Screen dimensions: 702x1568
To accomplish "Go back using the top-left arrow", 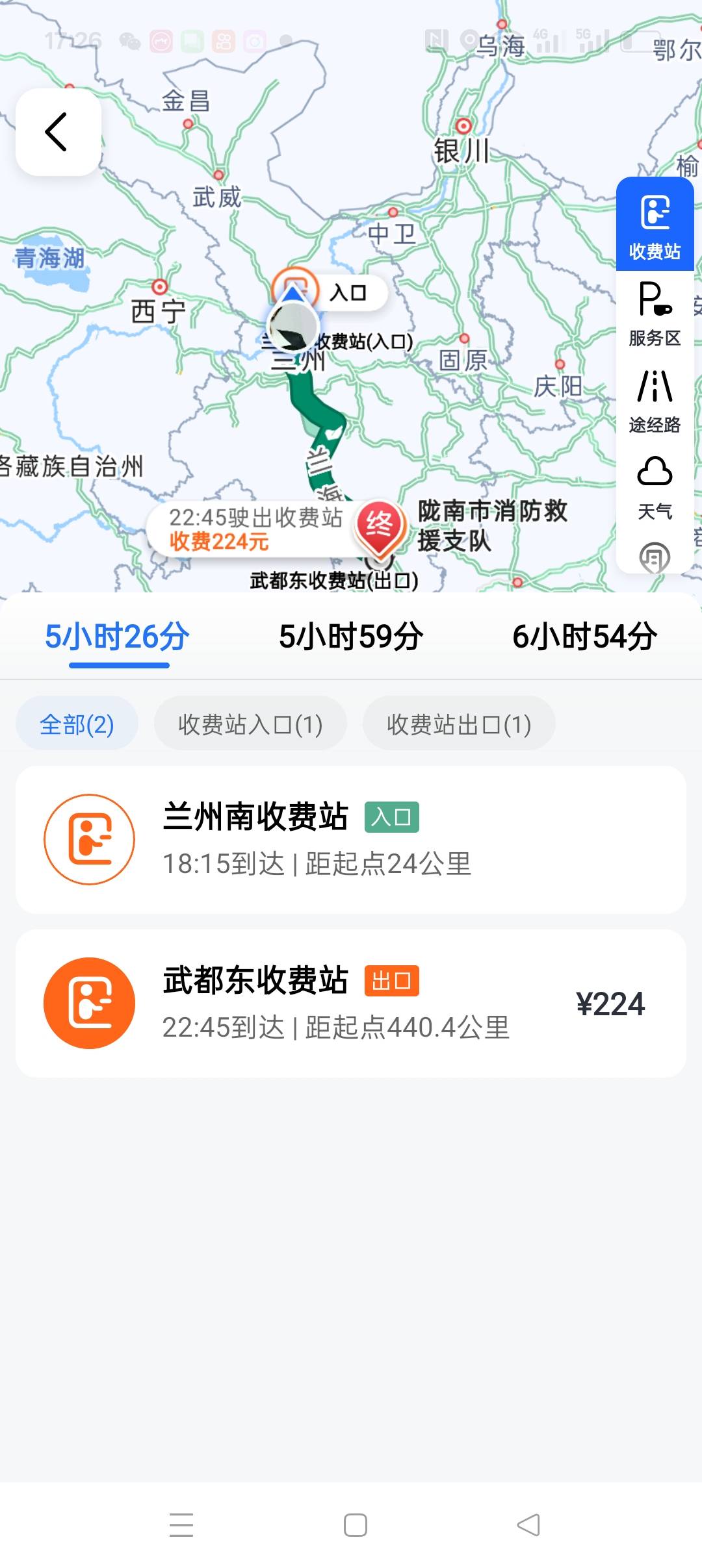I will (x=58, y=132).
